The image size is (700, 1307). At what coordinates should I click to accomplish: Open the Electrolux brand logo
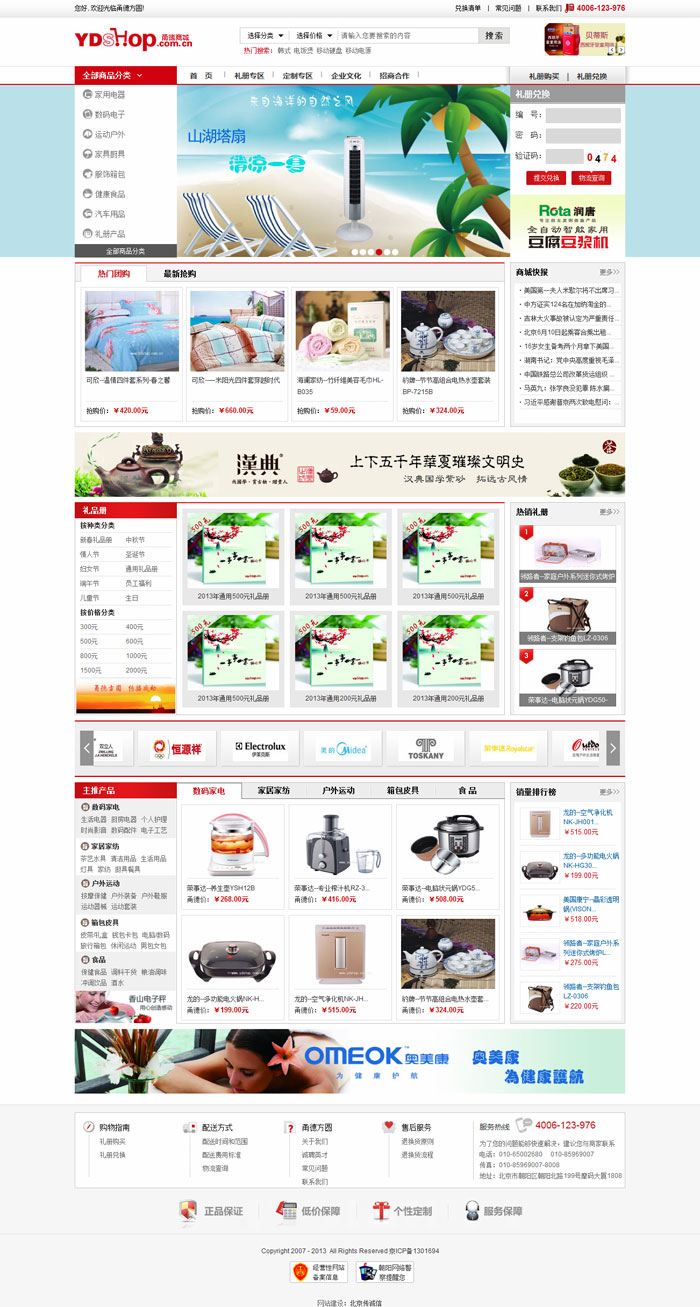pyautogui.click(x=259, y=747)
